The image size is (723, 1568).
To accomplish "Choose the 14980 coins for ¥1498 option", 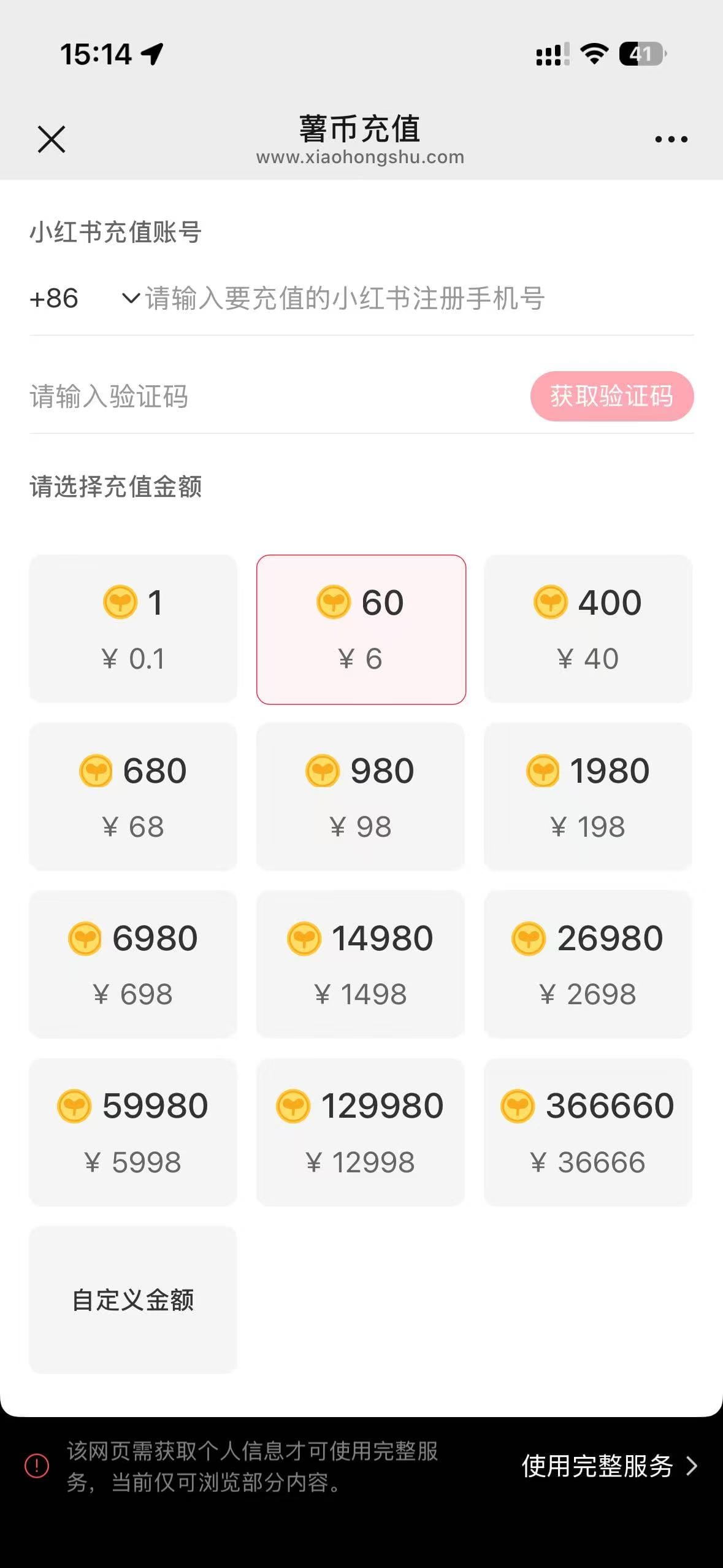I will pos(361,964).
